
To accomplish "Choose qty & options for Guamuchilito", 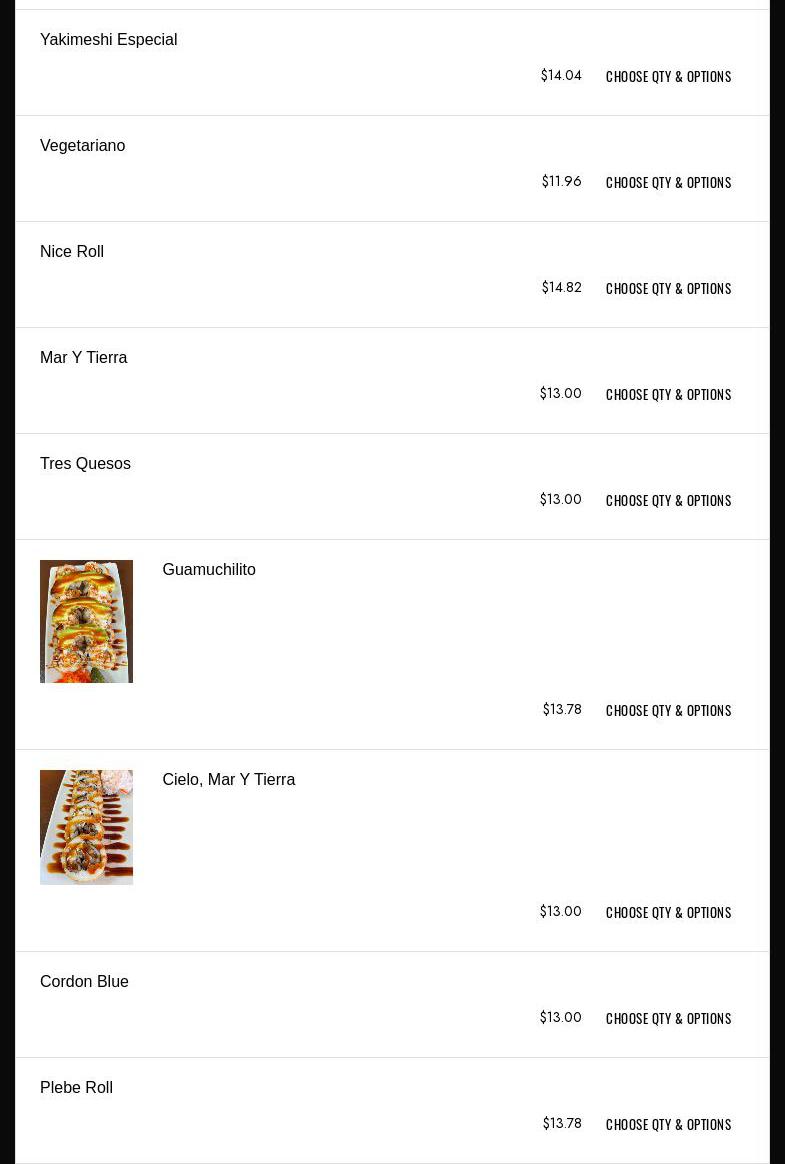I will click(668, 711).
